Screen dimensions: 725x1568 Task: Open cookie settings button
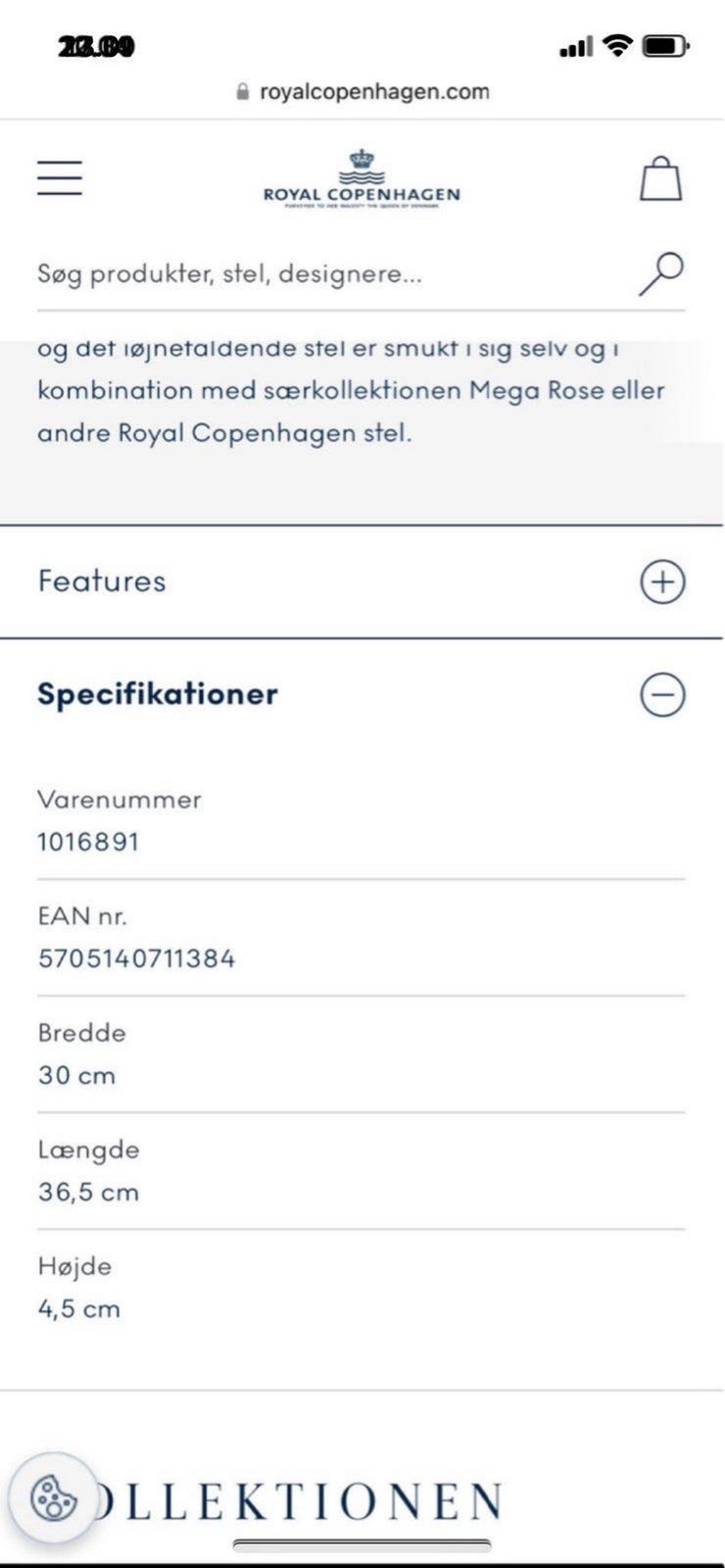[x=54, y=1497]
